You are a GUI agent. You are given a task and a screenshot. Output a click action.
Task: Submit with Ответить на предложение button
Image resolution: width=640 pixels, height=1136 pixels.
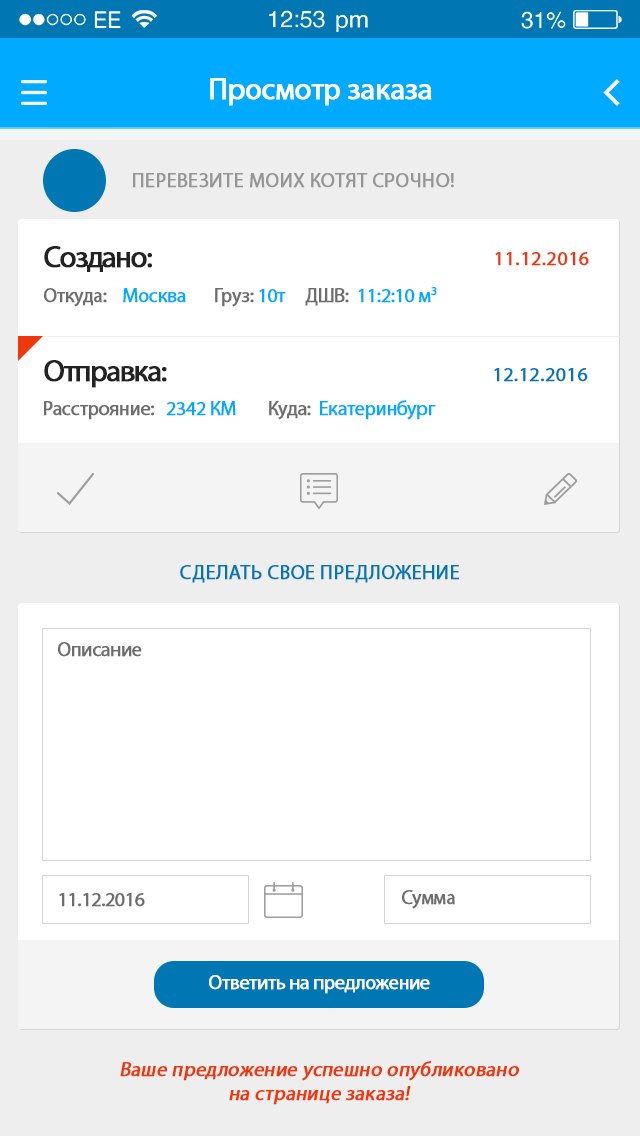click(319, 984)
